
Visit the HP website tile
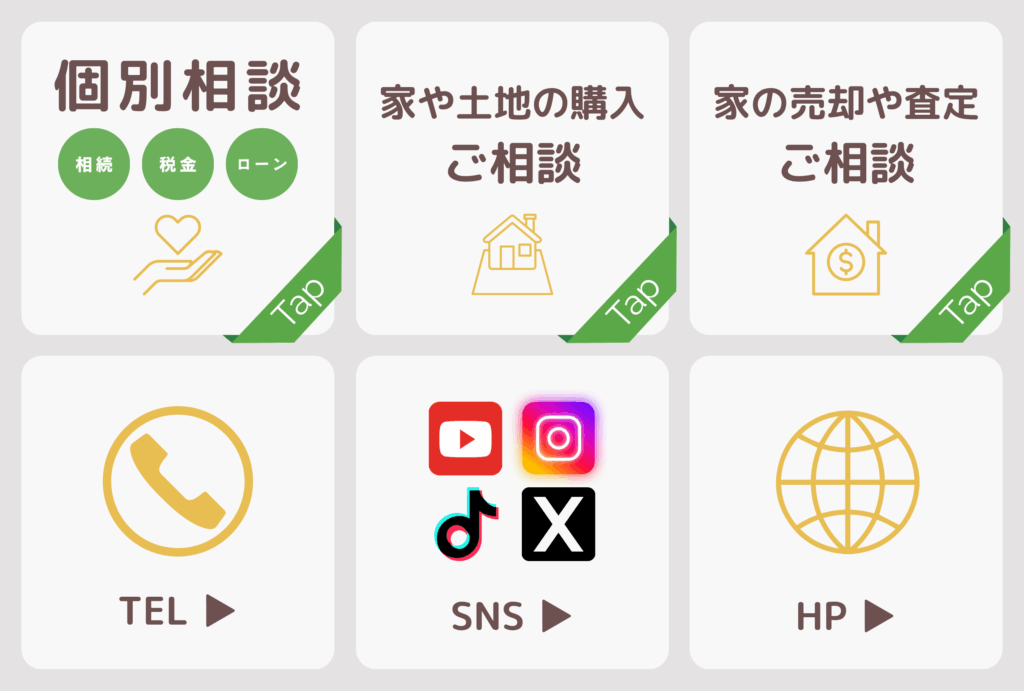pyautogui.click(x=846, y=512)
